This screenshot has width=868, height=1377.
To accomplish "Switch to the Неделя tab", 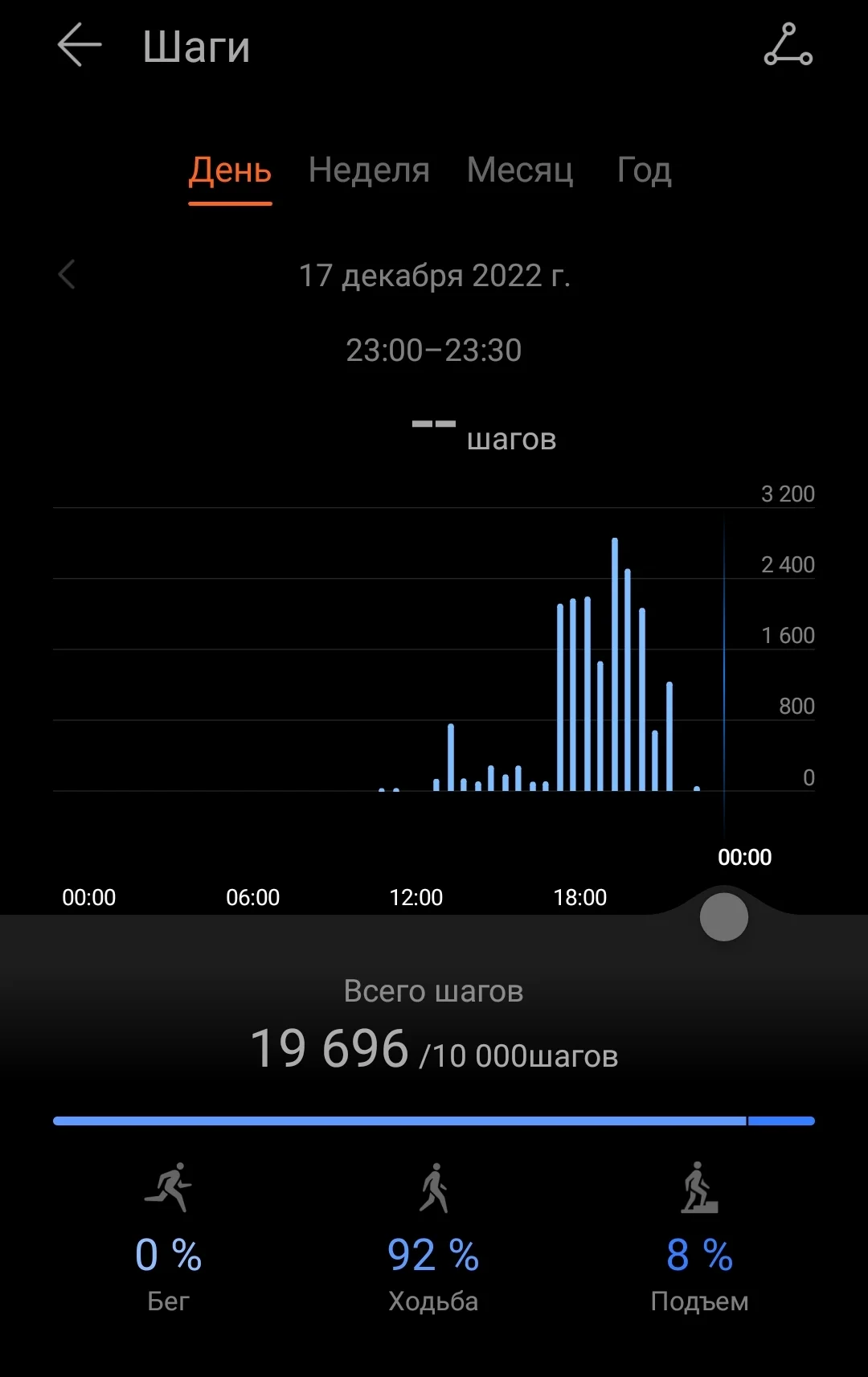I will point(369,170).
